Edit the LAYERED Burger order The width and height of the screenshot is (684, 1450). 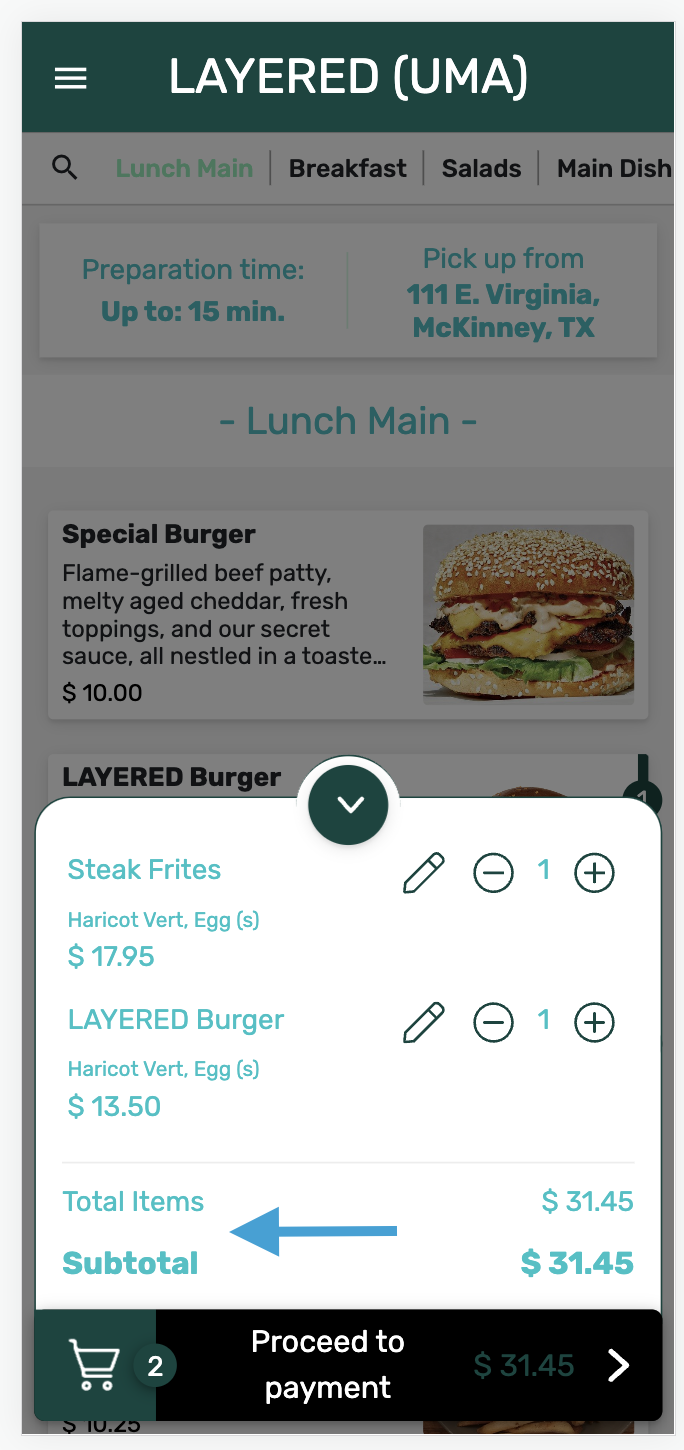pos(423,1023)
